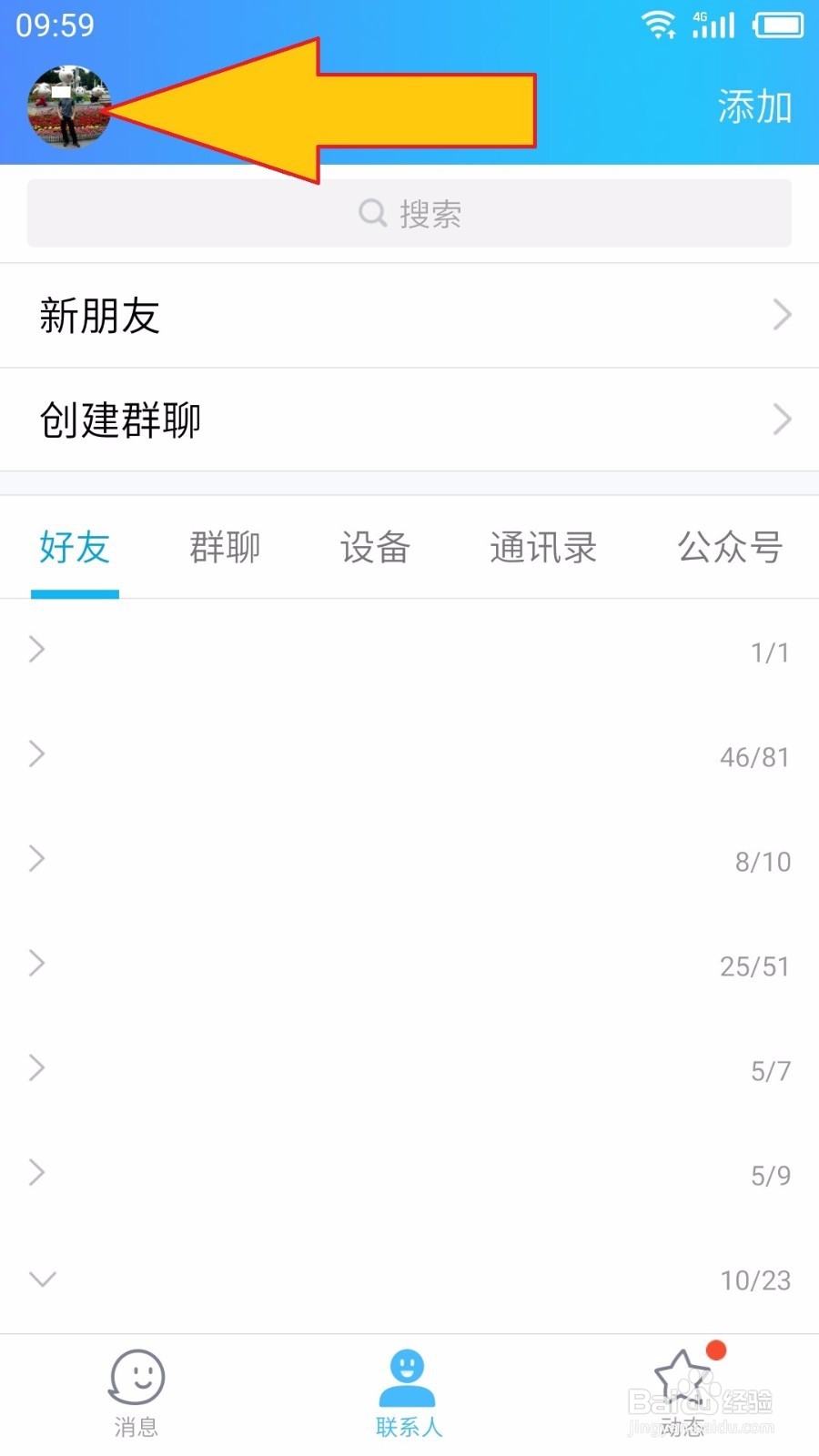Collapse the friend group showing 10/23
Screen dimensions: 819x1456
pyautogui.click(x=409, y=1279)
